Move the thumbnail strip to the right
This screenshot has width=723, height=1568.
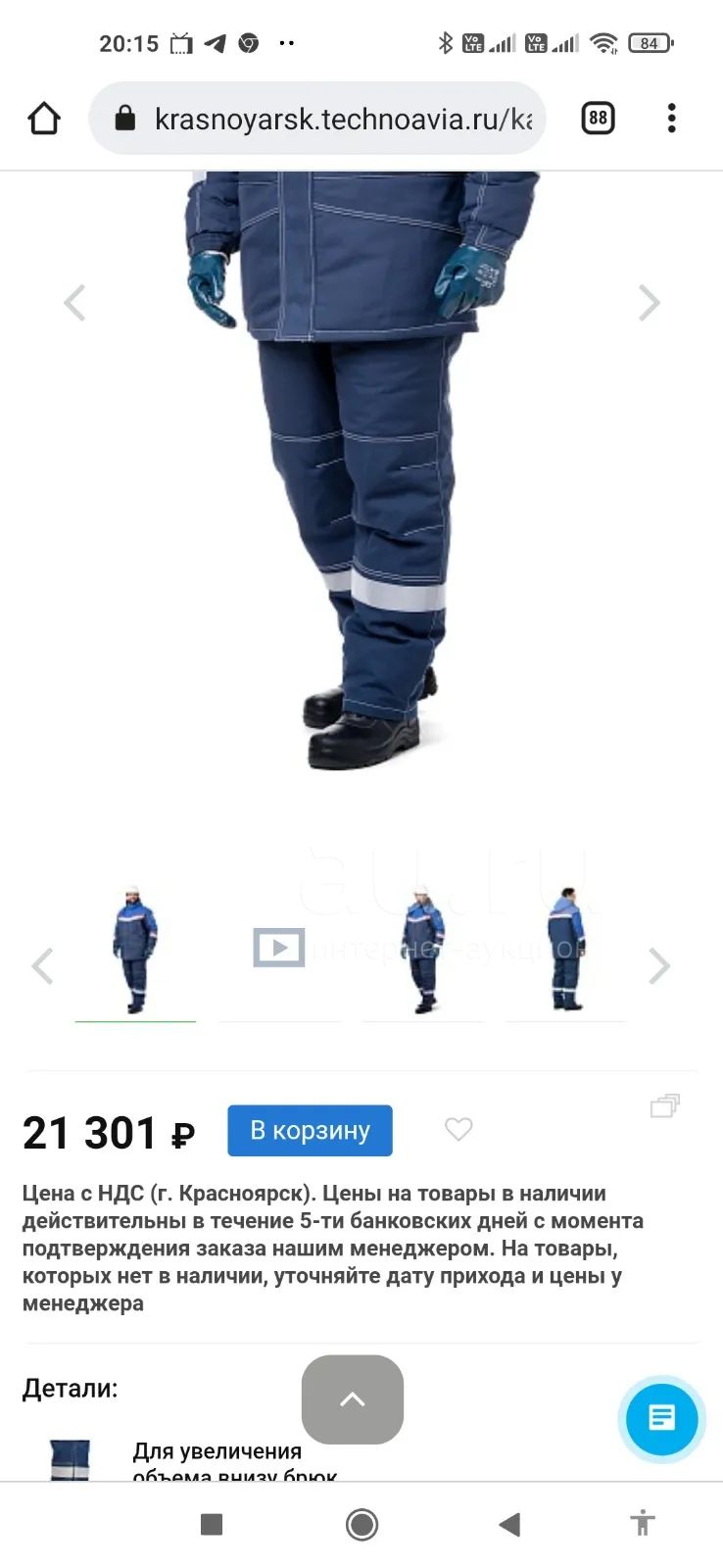click(x=659, y=966)
